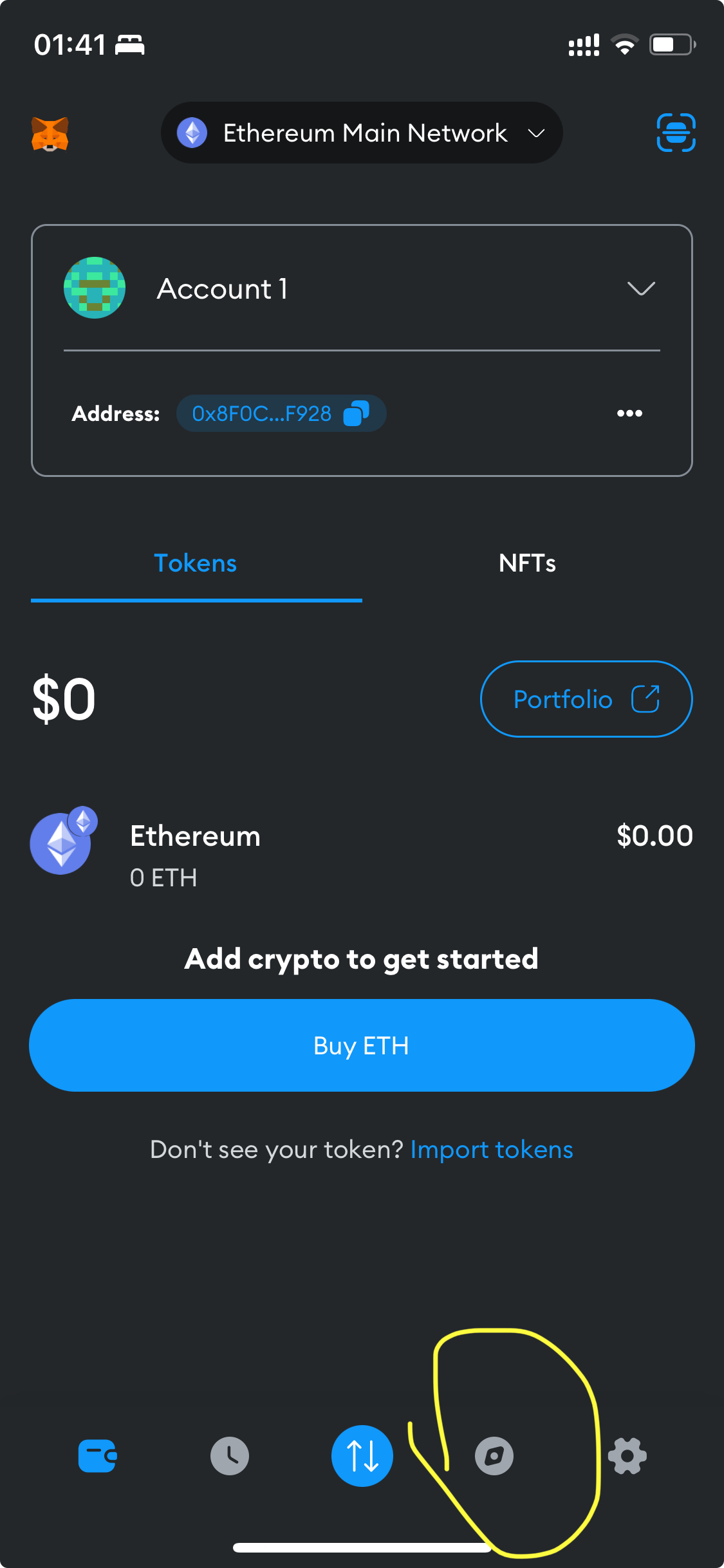Tap the Buy ETH button

point(362,1045)
